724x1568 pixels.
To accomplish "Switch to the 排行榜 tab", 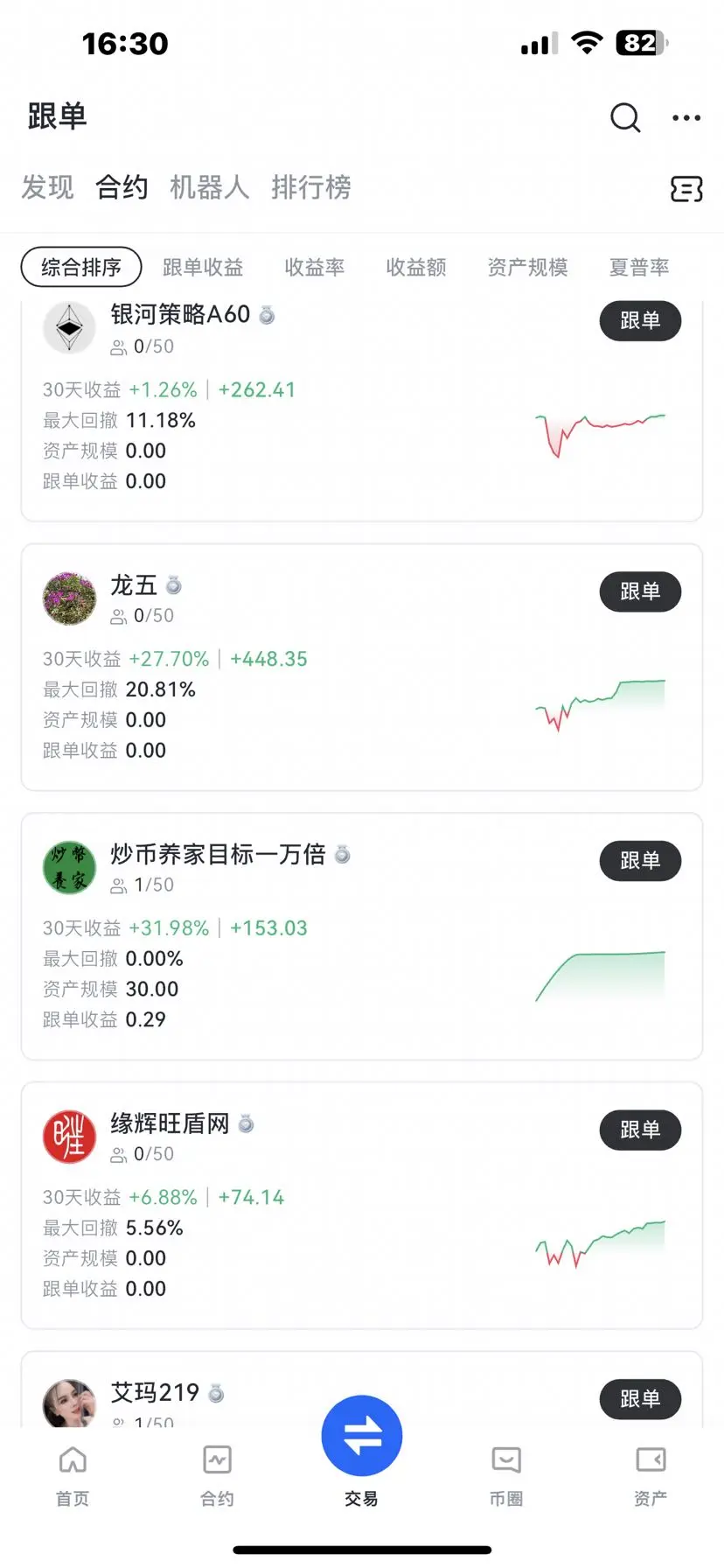I will [x=310, y=187].
